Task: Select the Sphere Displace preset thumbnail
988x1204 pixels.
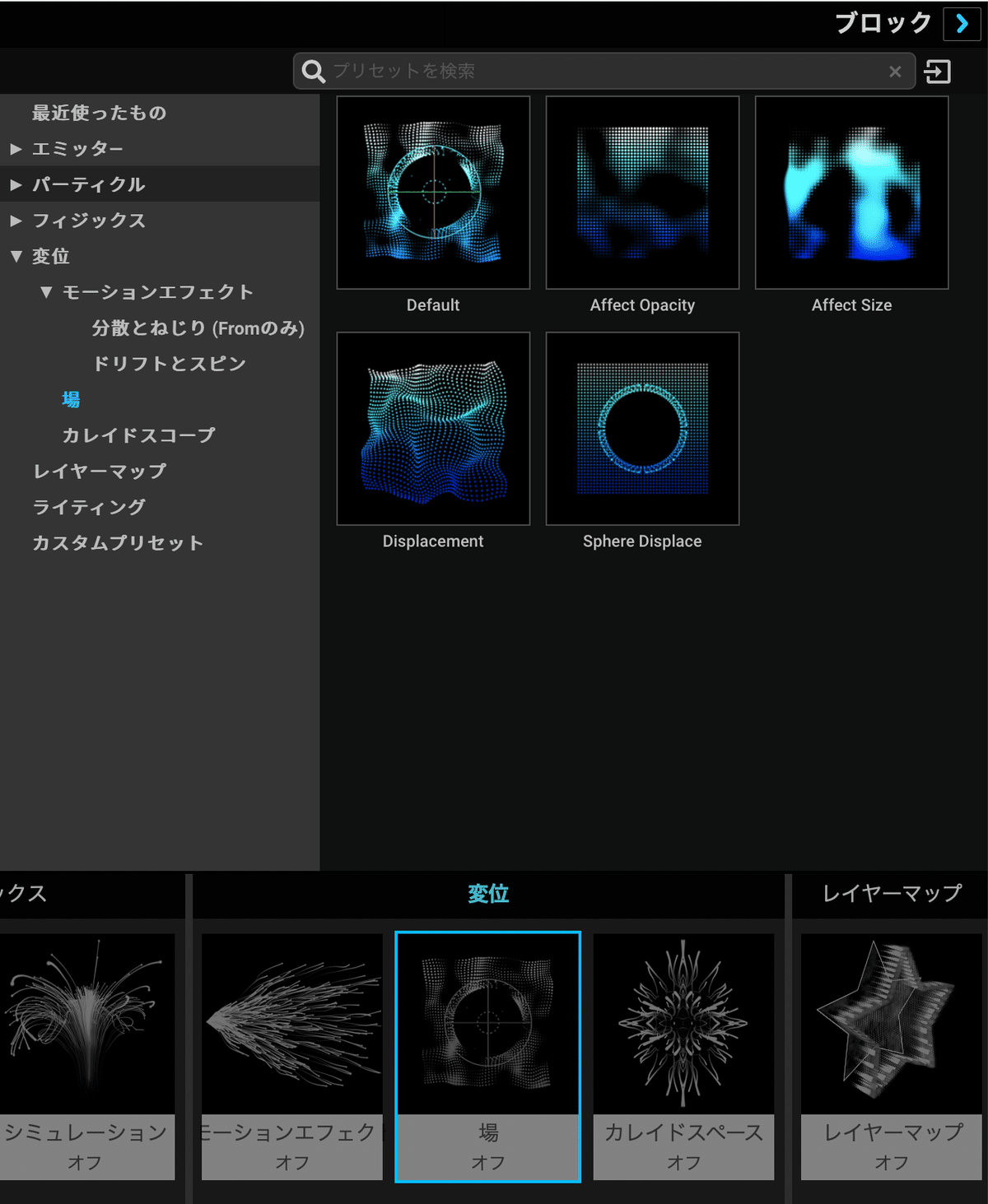Action: [642, 428]
